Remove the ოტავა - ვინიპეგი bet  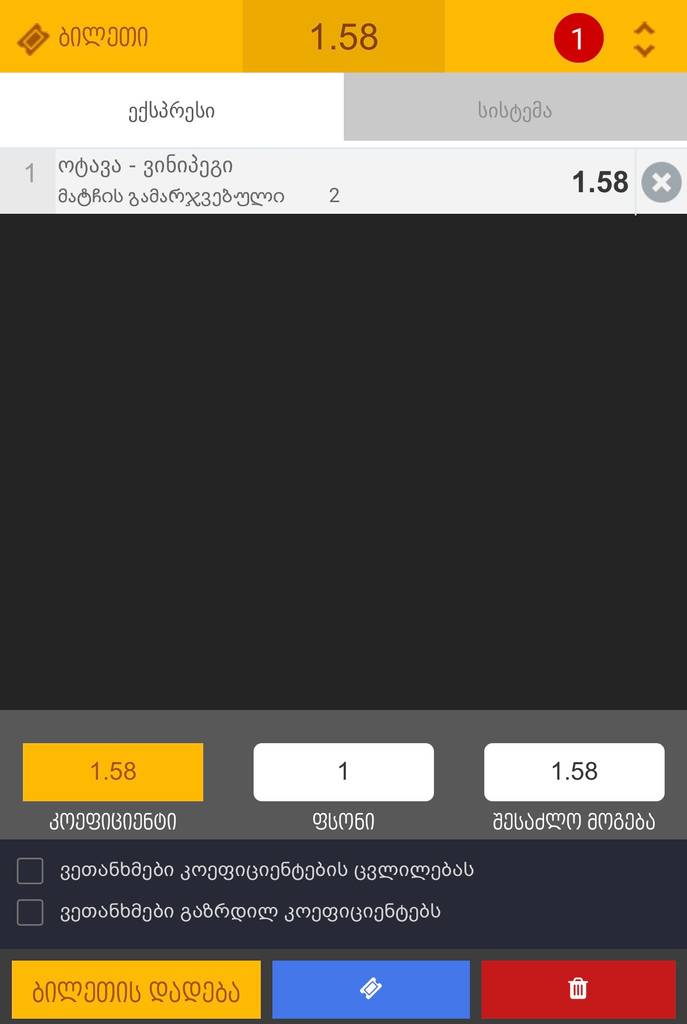(x=661, y=182)
